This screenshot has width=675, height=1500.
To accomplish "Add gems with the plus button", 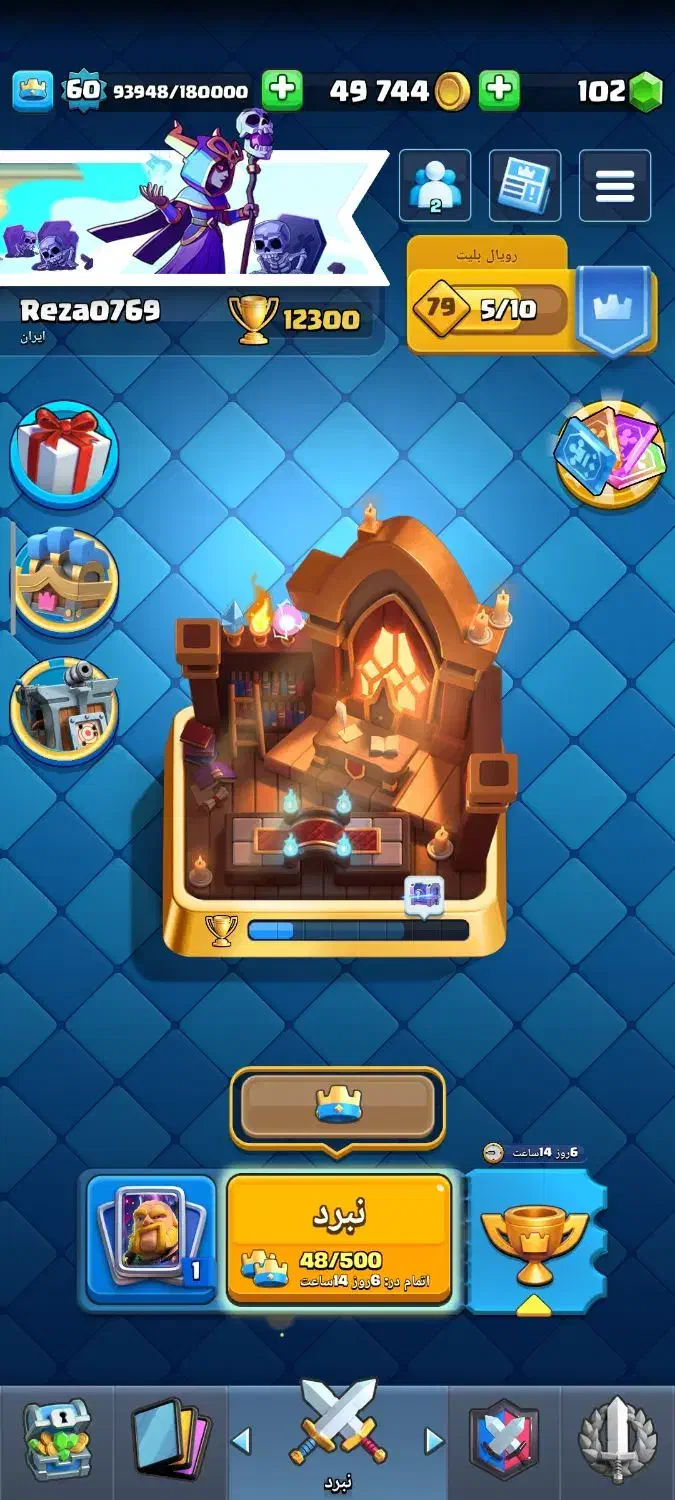I will 499,90.
